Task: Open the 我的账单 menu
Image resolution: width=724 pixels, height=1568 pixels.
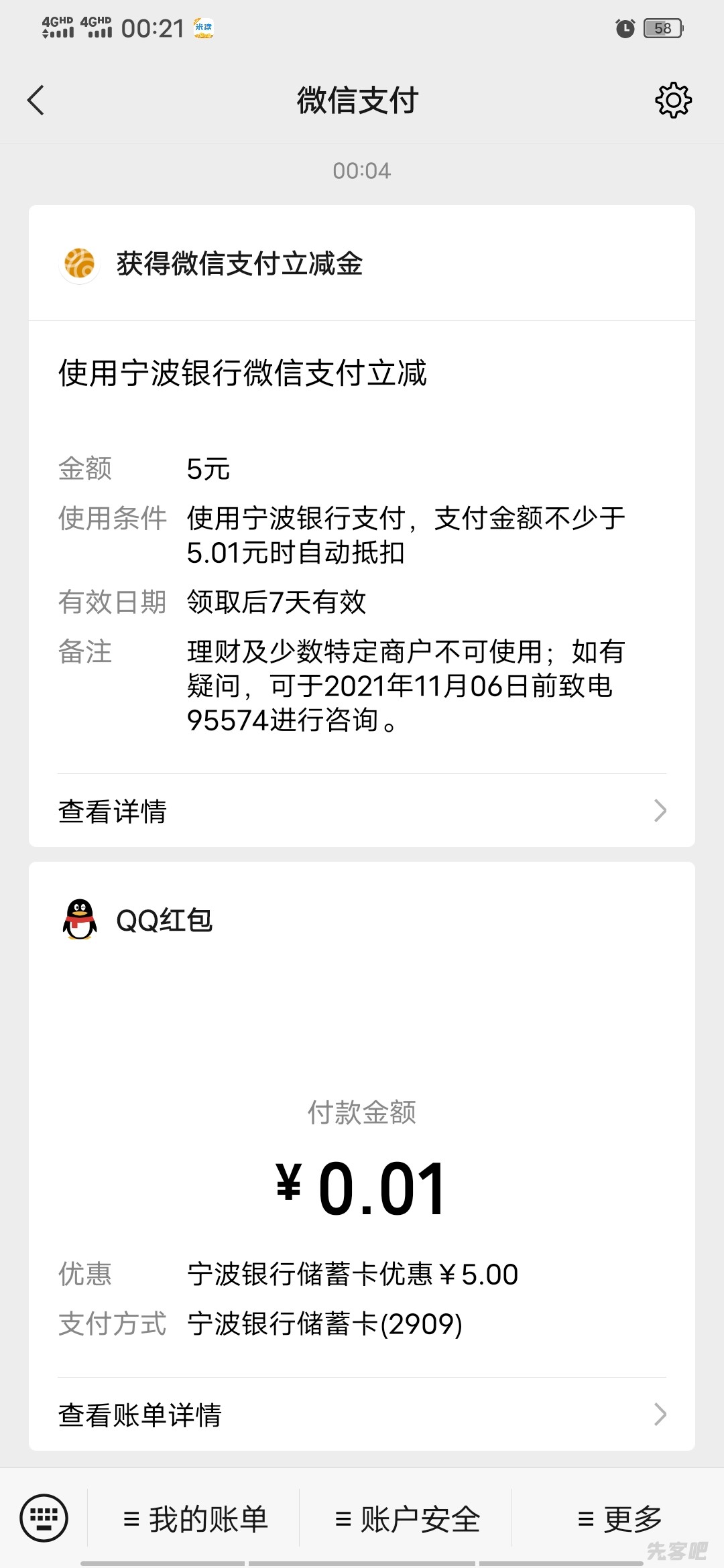Action: tap(196, 1519)
